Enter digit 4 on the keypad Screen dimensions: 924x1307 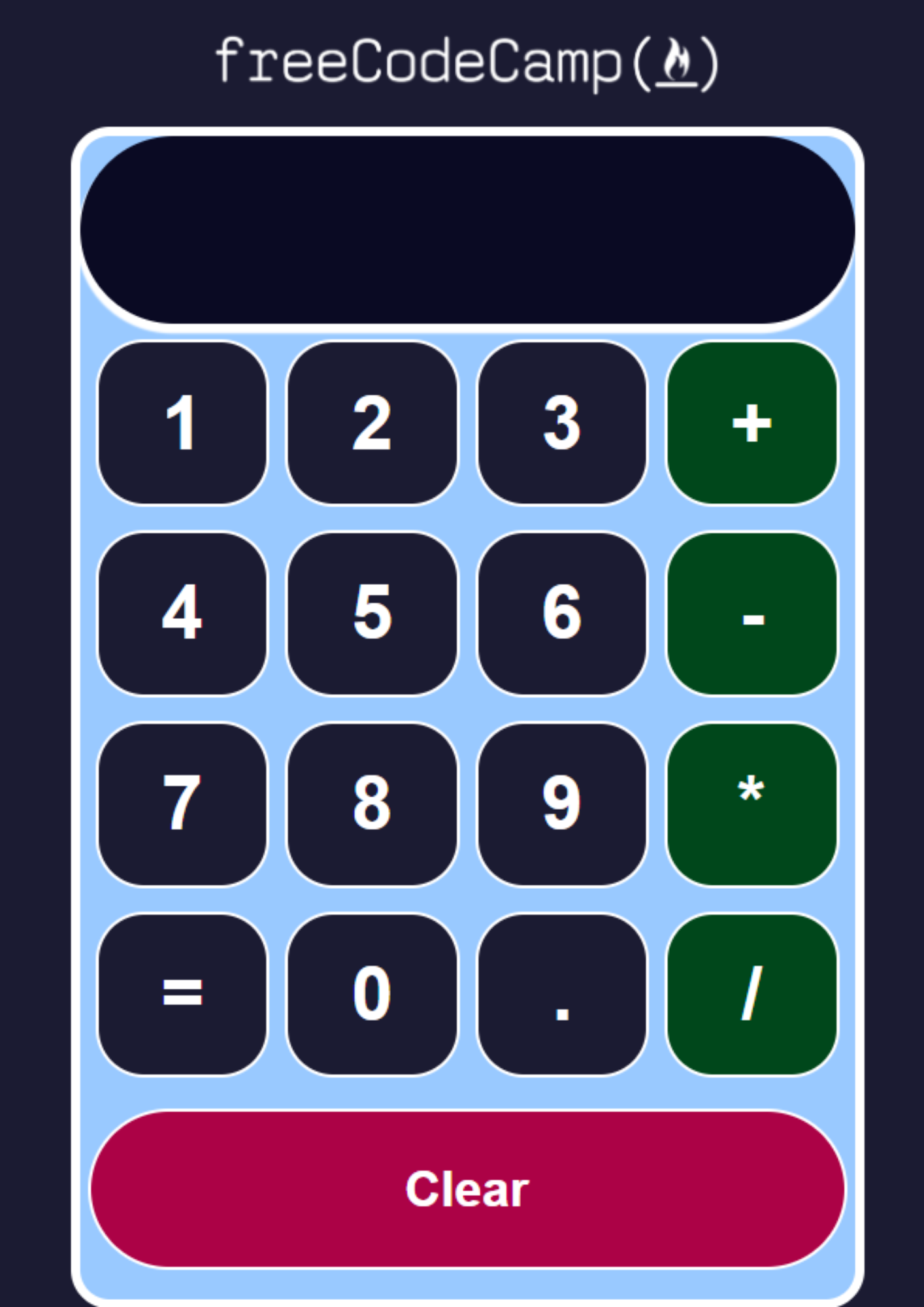click(182, 613)
